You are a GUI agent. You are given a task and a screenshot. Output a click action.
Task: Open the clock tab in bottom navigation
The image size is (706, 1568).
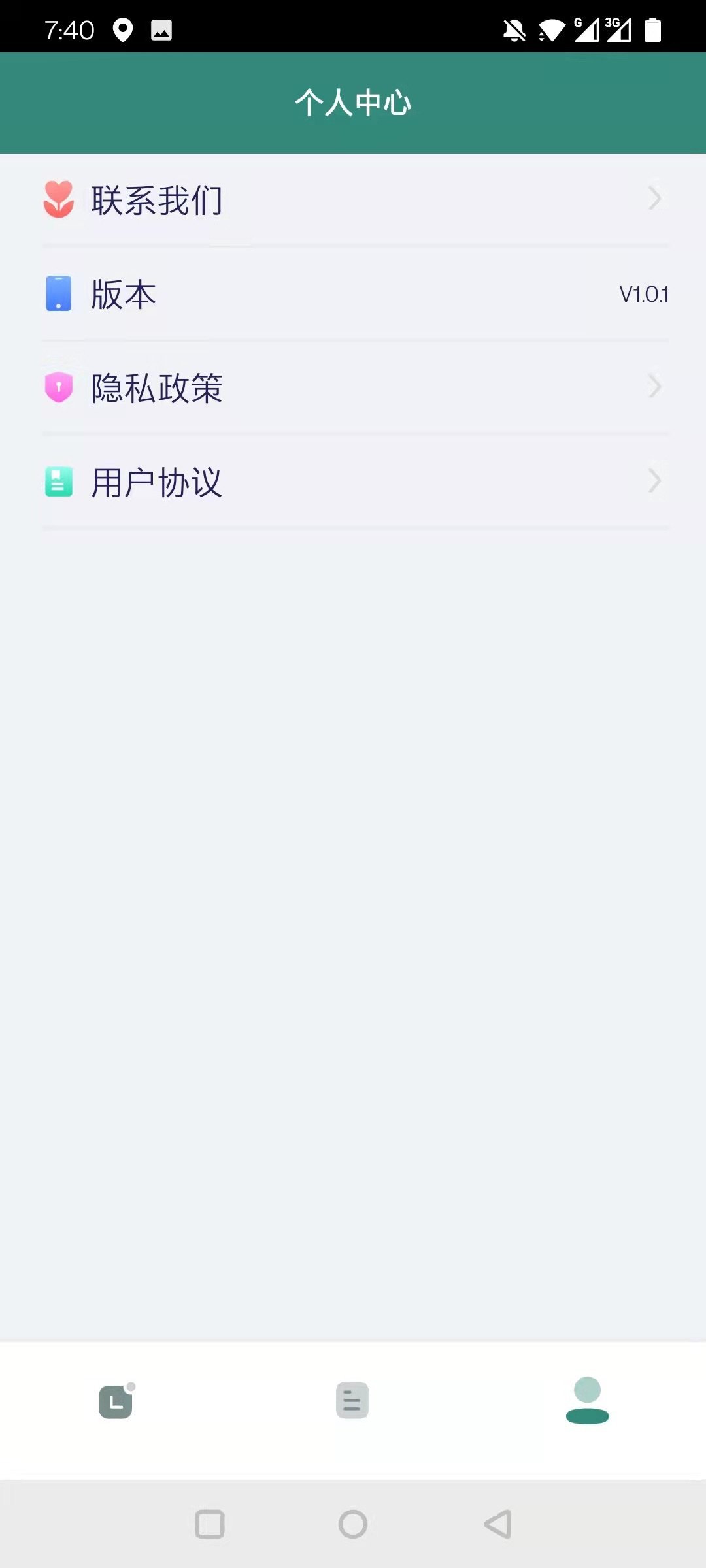coord(118,1400)
